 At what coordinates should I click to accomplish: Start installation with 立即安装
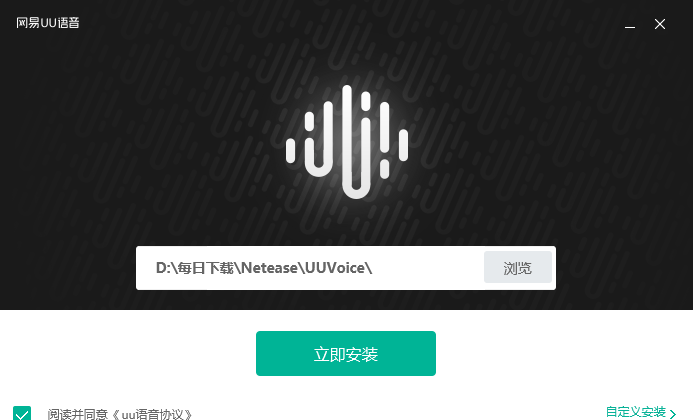pos(346,354)
